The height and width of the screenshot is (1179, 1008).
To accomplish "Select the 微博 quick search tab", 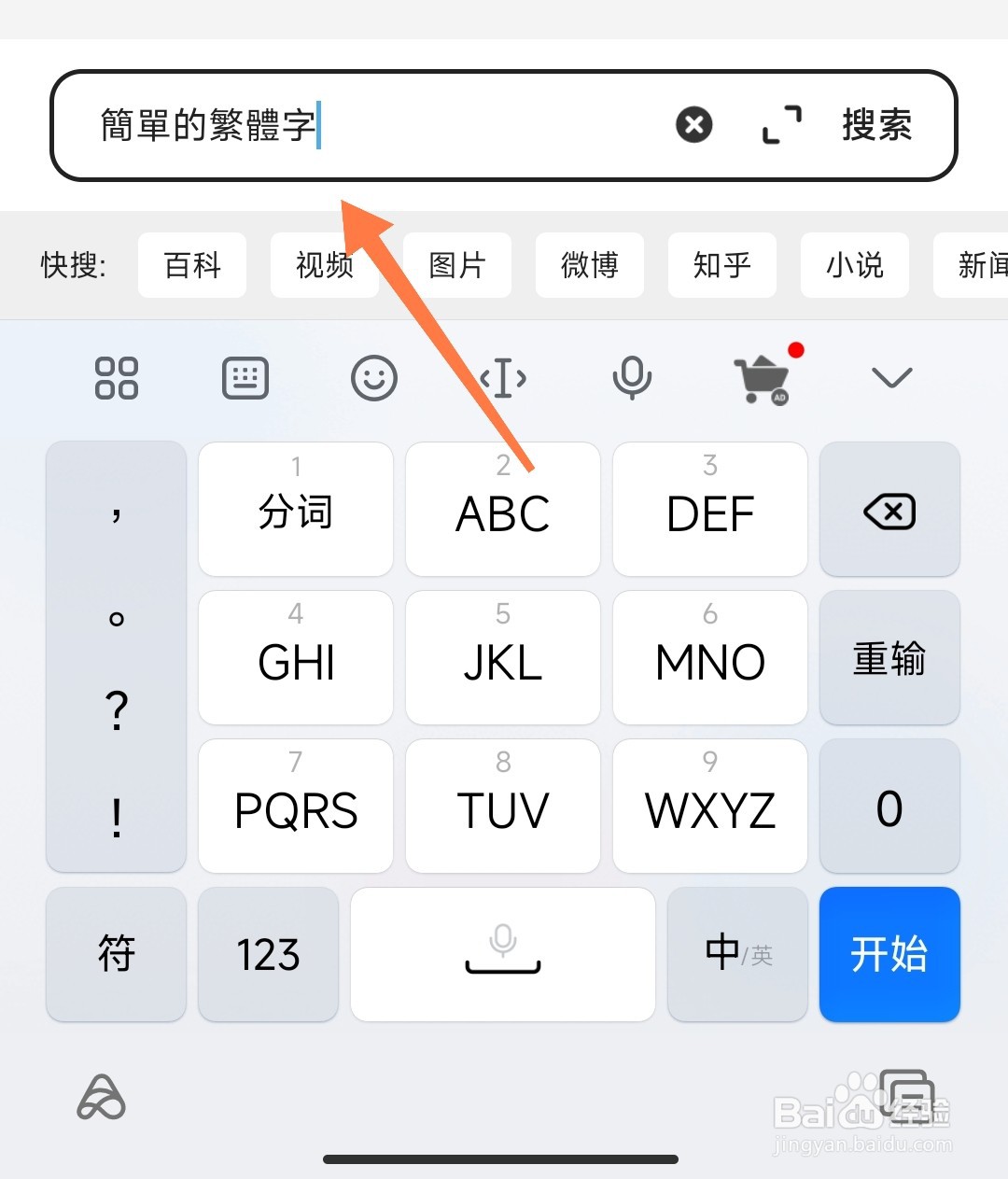I will pyautogui.click(x=590, y=266).
